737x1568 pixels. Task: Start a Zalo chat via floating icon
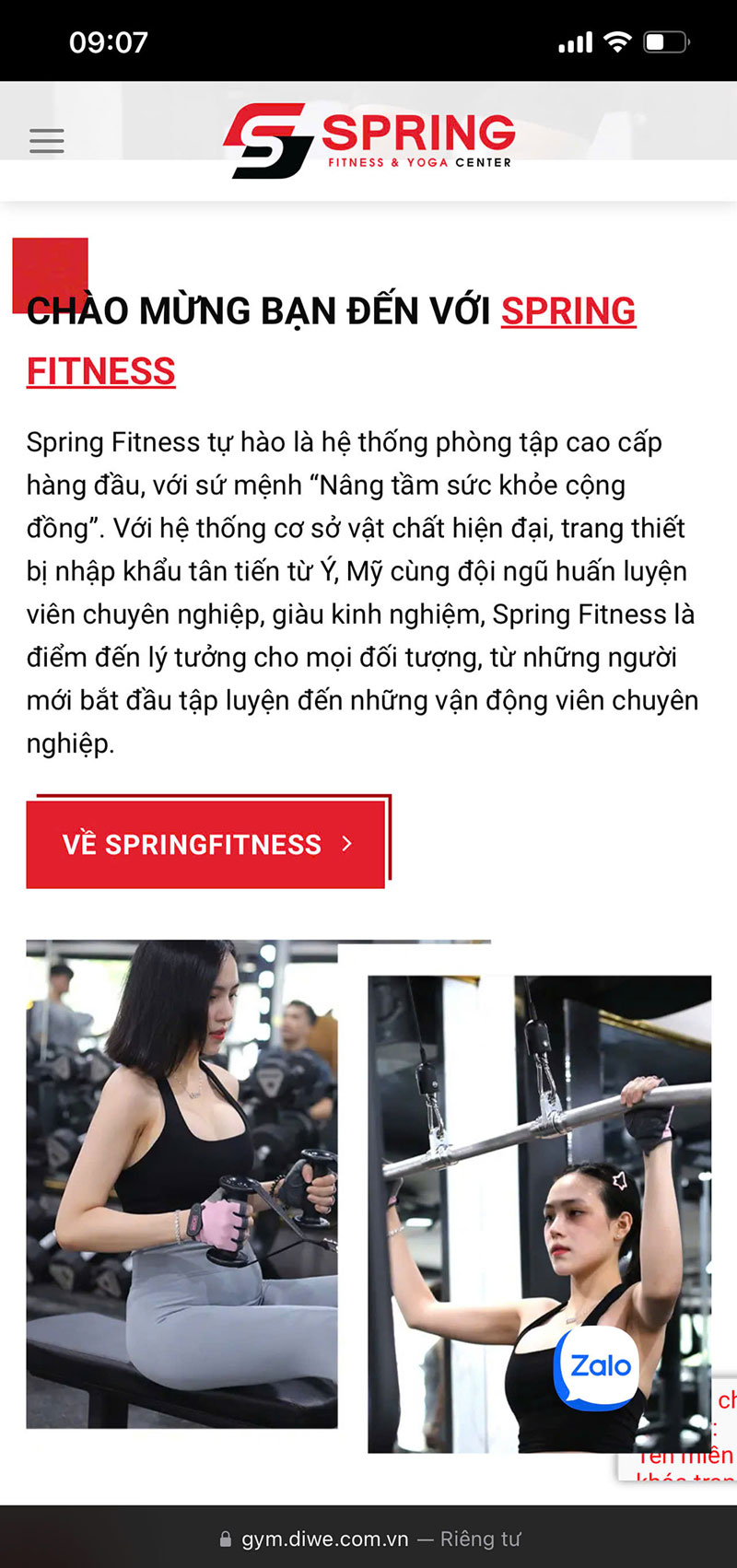[599, 1367]
